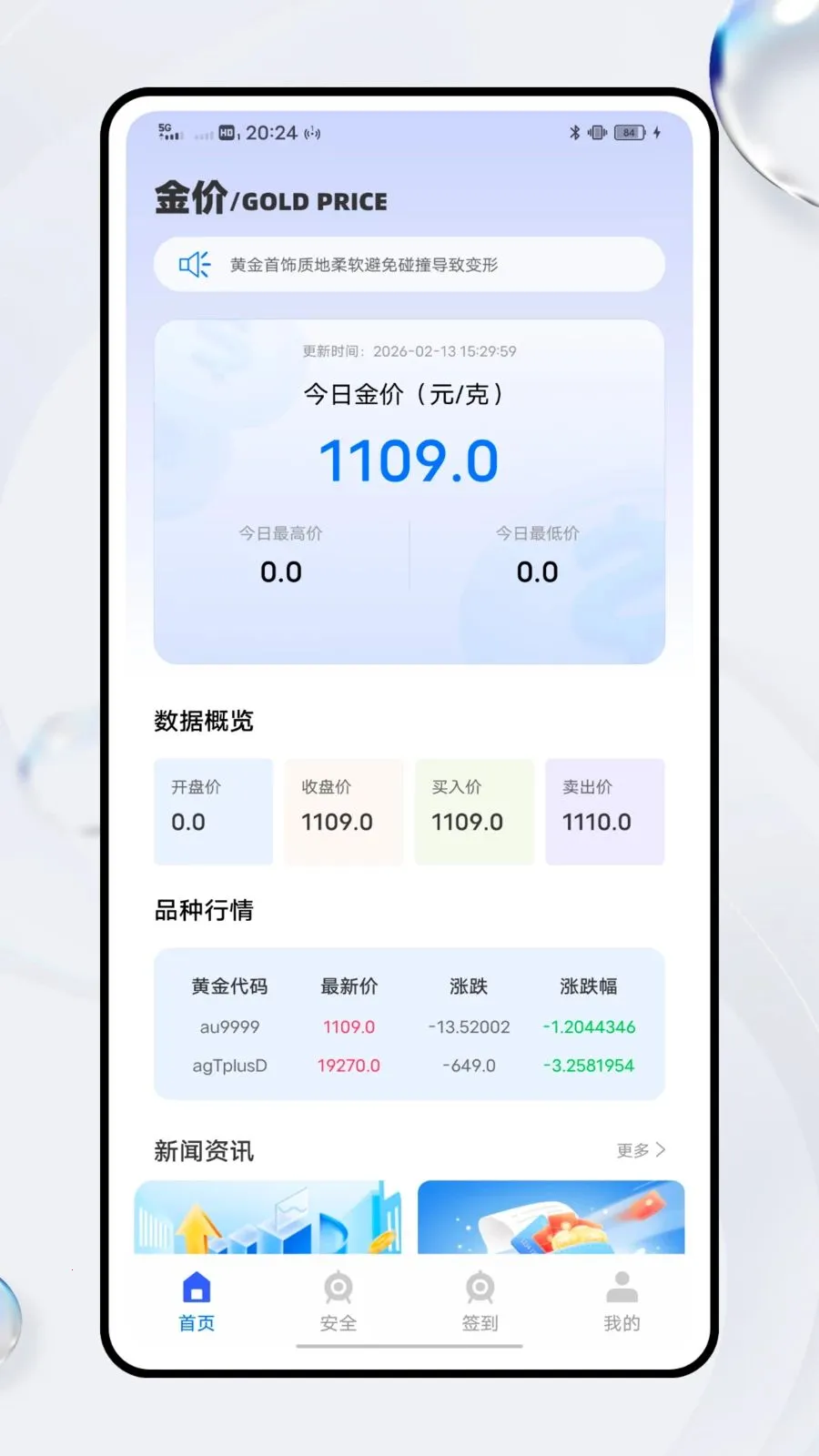Select the 首页 home icon
The width and height of the screenshot is (819, 1456).
pyautogui.click(x=195, y=1288)
